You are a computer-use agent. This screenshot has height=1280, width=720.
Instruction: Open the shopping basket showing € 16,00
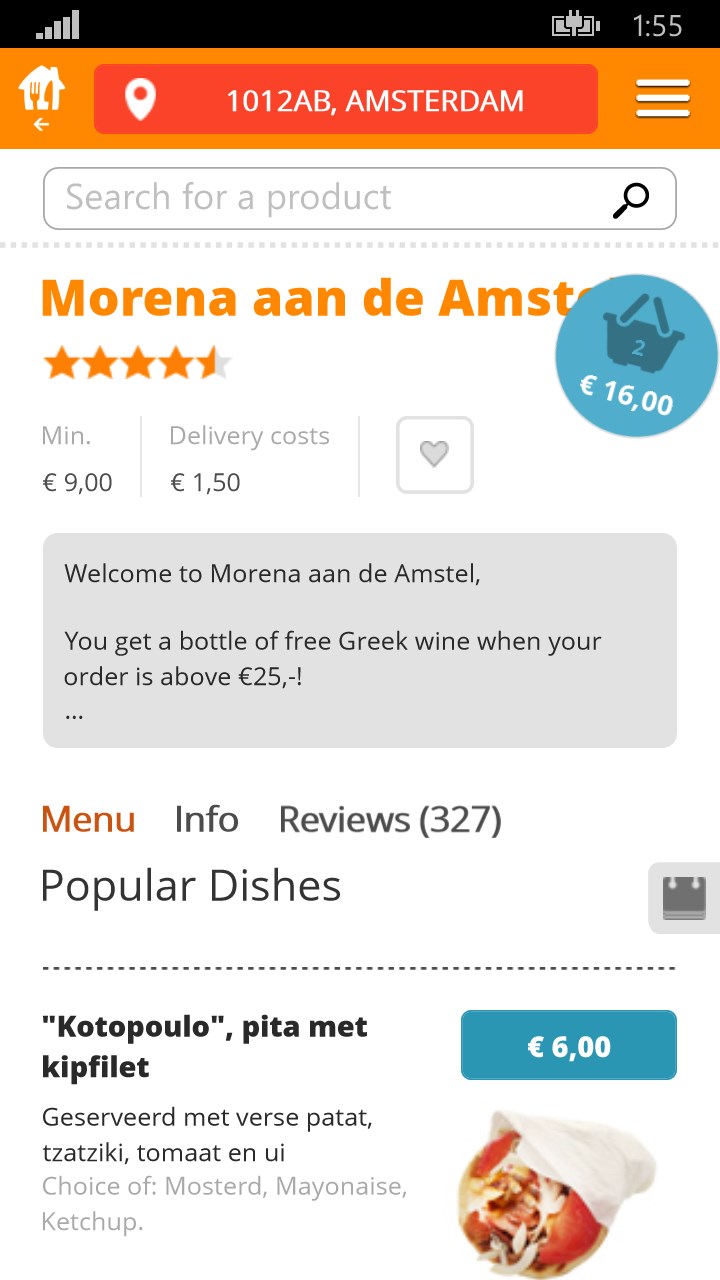coord(636,356)
